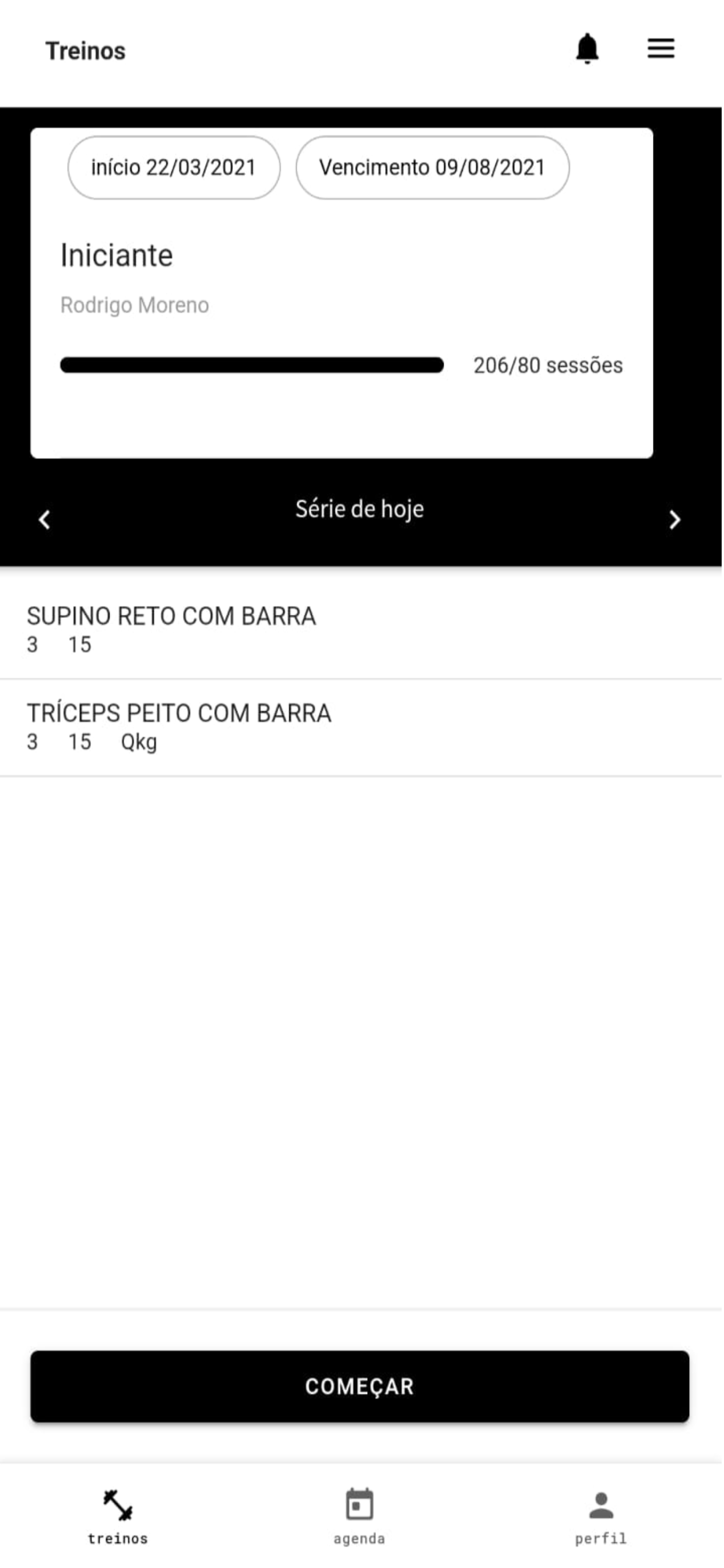The height and width of the screenshot is (1568, 724).
Task: Open the Supino Reto com Barra exercise
Action: [361, 630]
